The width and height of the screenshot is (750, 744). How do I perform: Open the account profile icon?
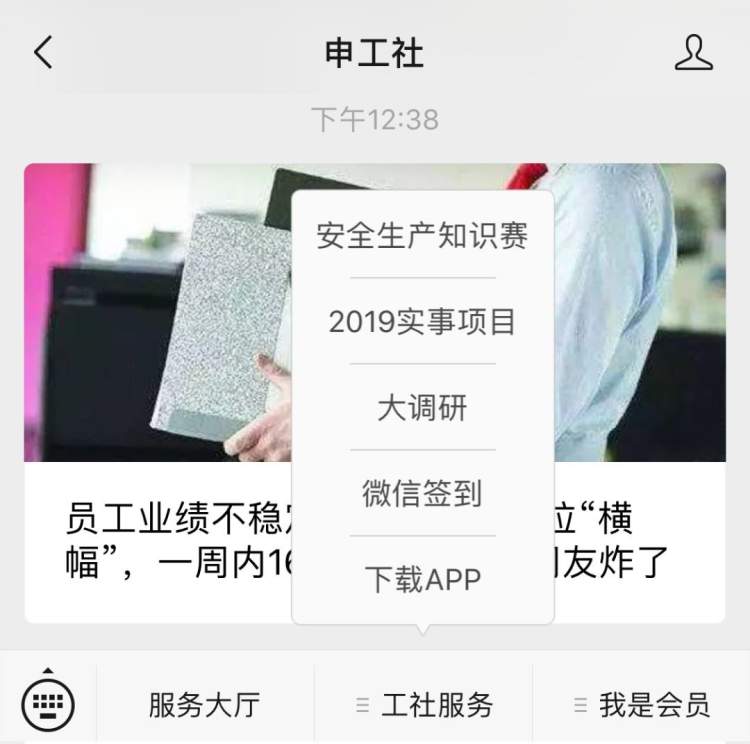pos(693,52)
